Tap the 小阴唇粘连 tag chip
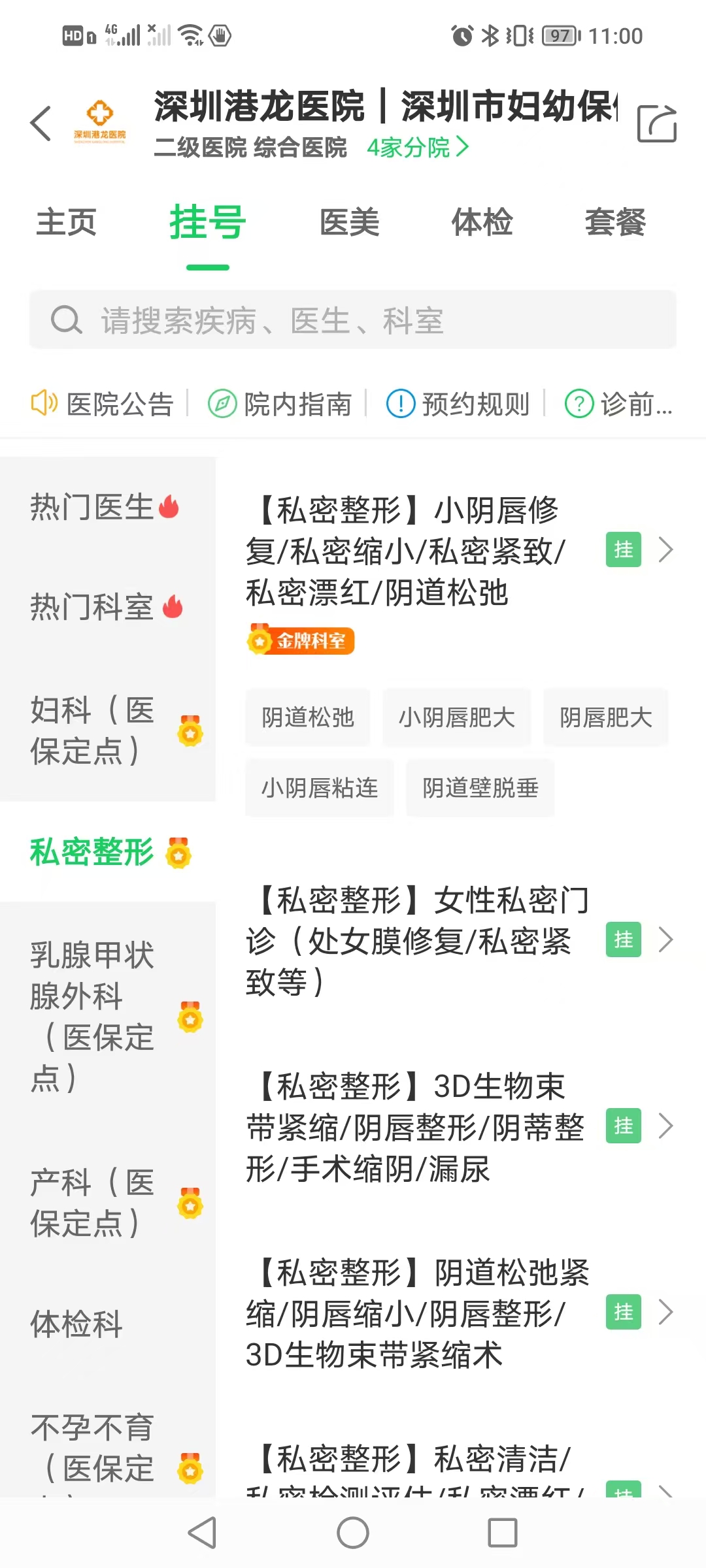Image resolution: width=706 pixels, height=1568 pixels. click(x=320, y=788)
